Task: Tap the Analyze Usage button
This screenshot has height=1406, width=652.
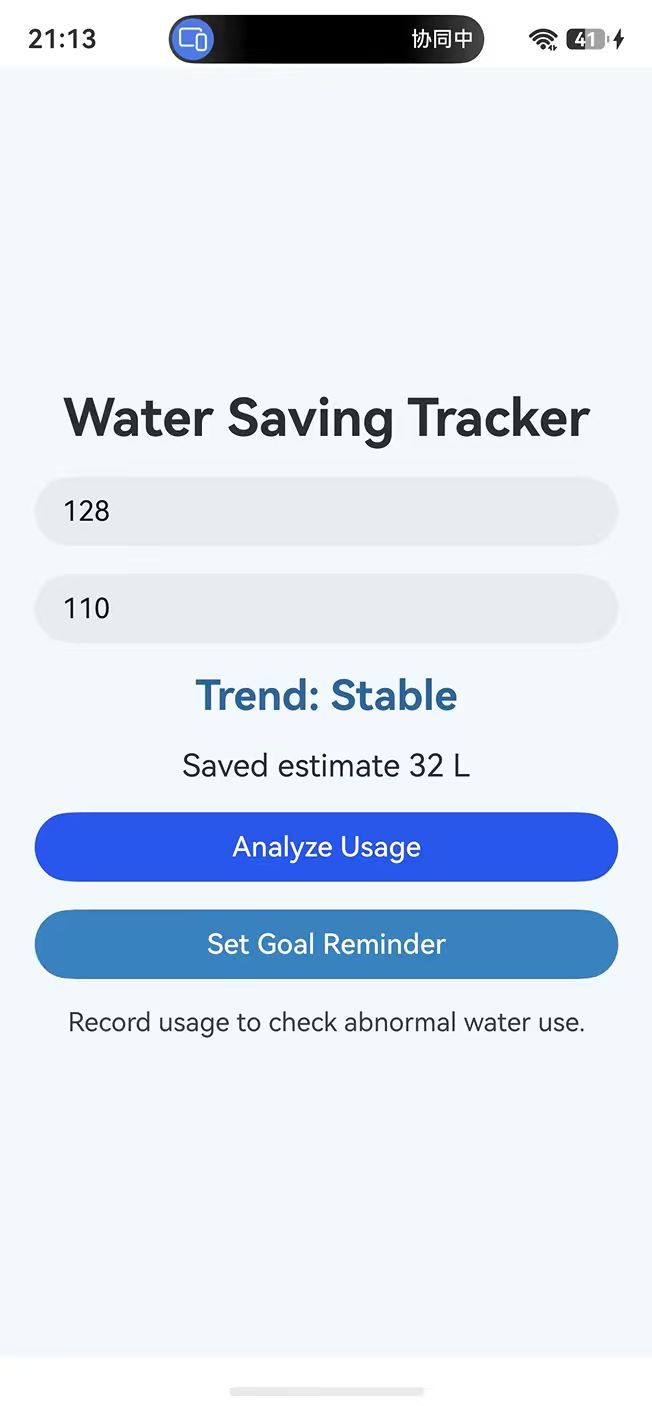Action: (326, 847)
